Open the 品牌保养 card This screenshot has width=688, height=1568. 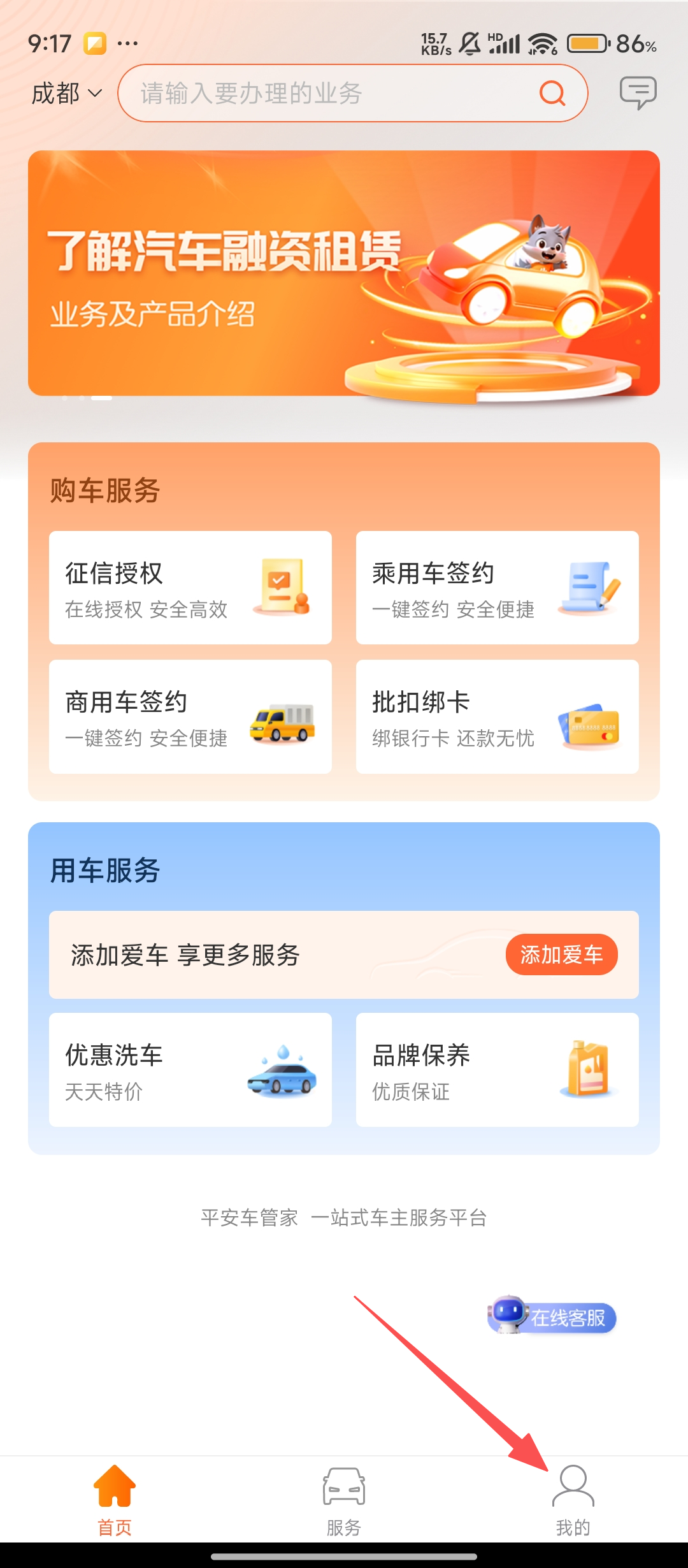(x=497, y=1070)
